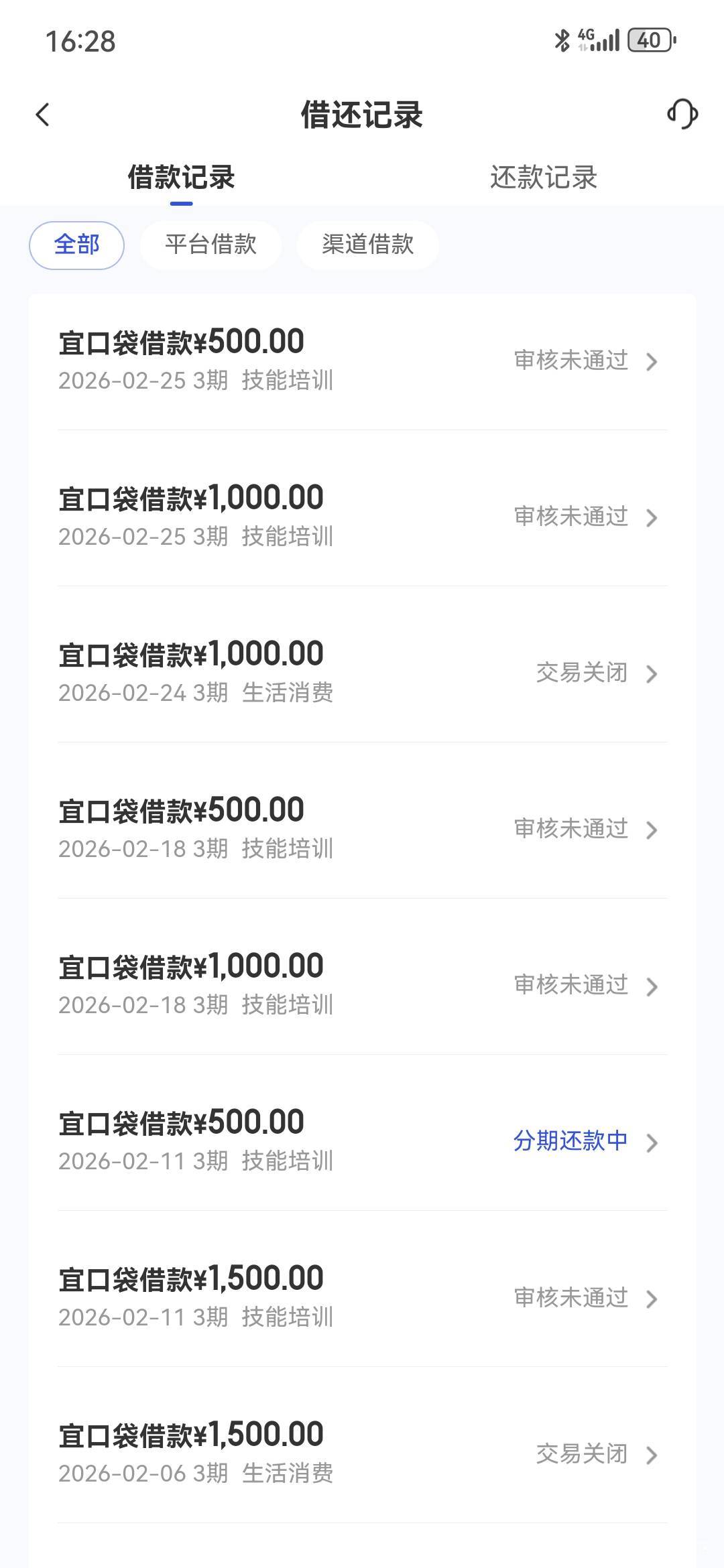
Task: Contact customer service via headset icon
Action: coord(682,114)
